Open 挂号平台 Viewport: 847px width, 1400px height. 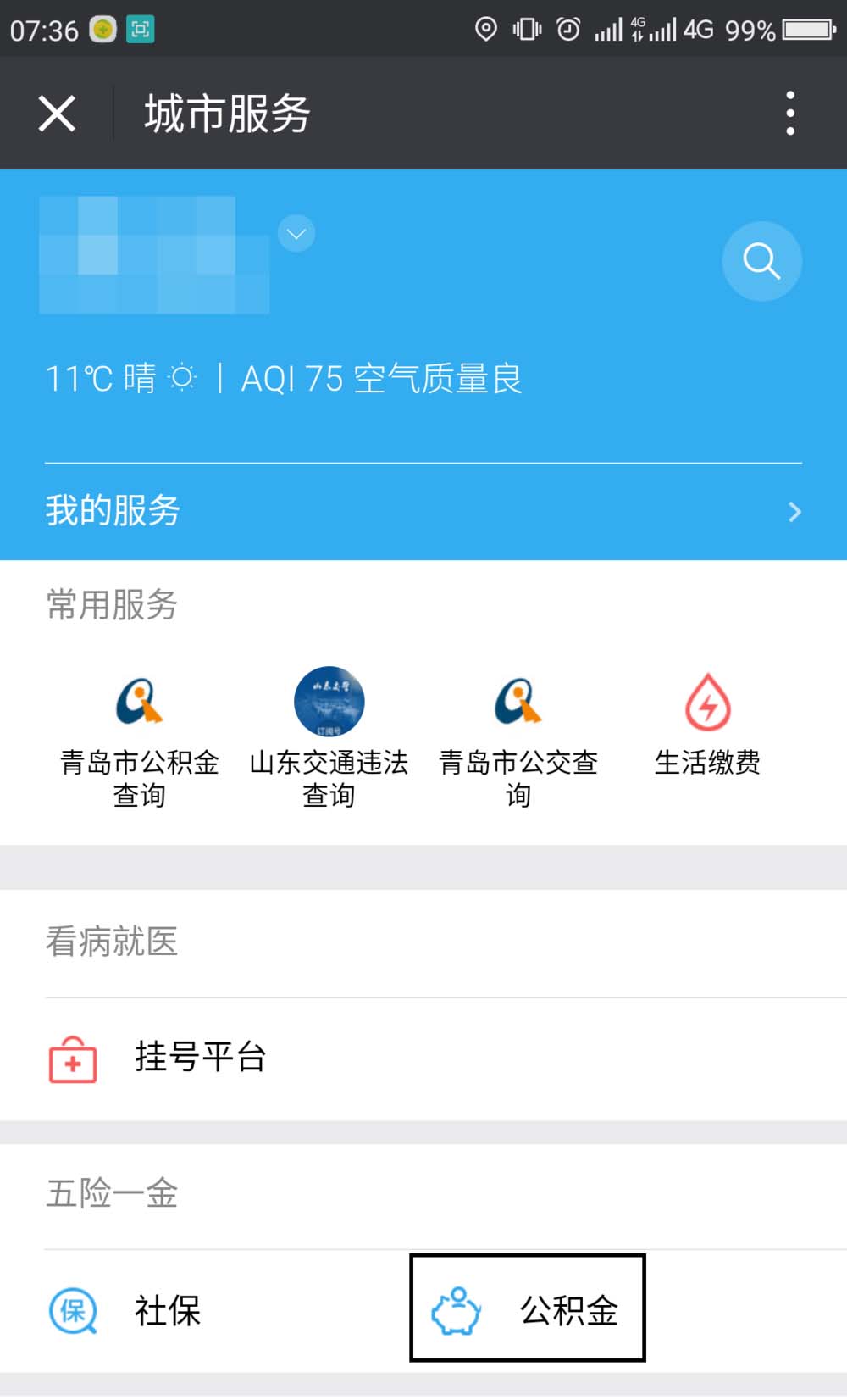(x=200, y=1058)
